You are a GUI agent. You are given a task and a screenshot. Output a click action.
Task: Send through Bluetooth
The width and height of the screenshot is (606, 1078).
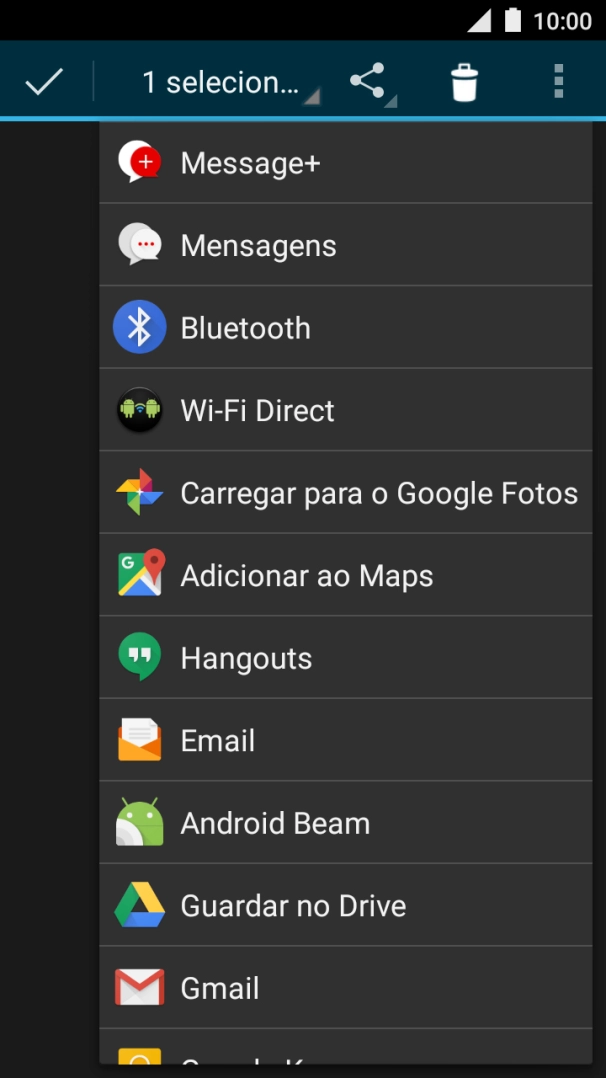[345, 328]
